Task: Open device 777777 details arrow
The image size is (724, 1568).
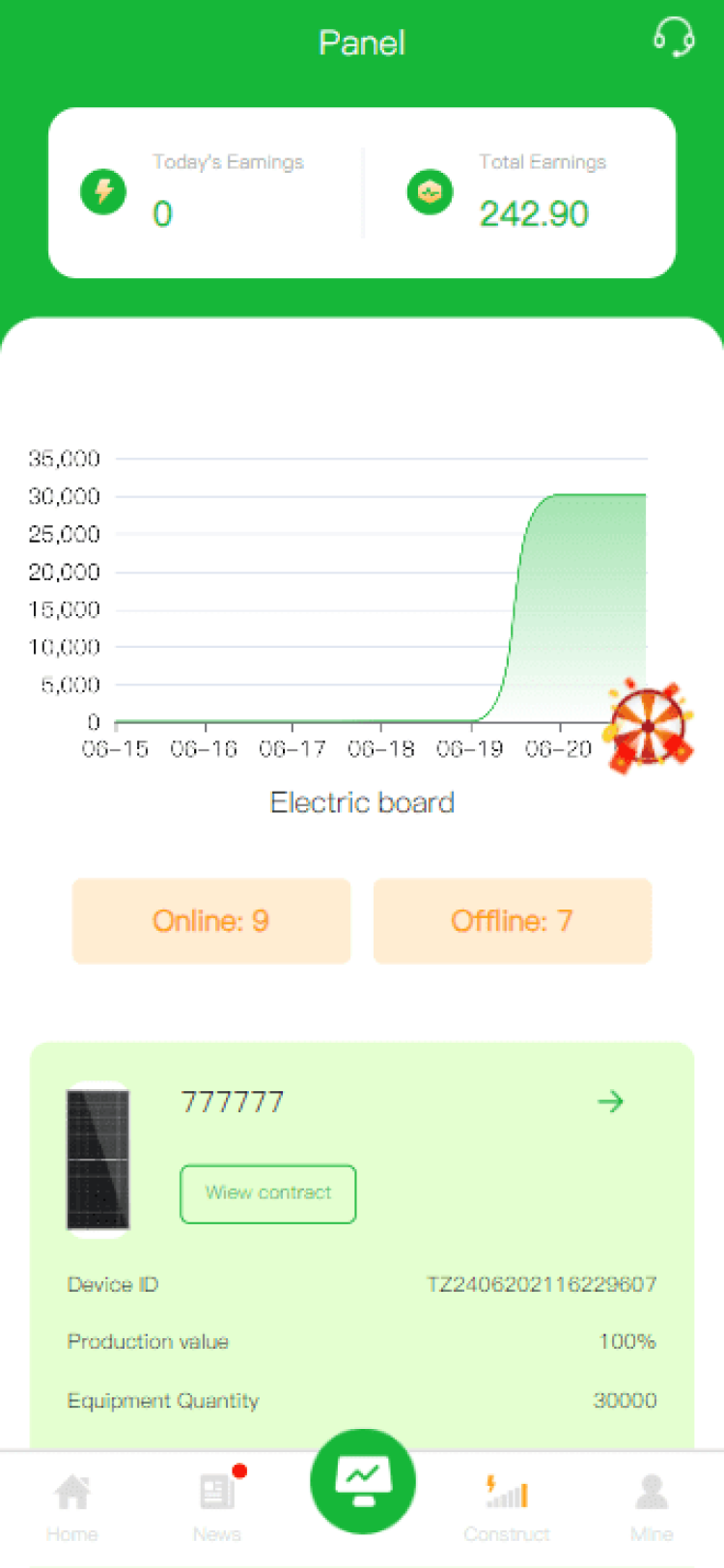Action: click(610, 1101)
